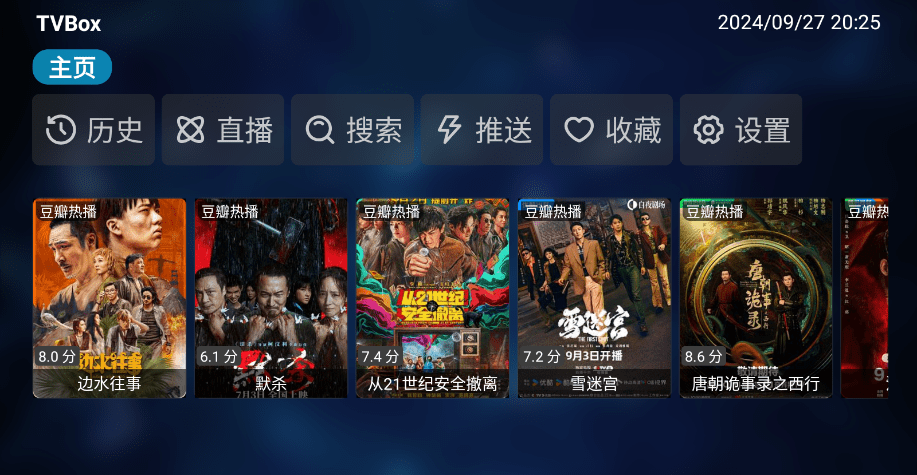The width and height of the screenshot is (917, 475).
Task: Tap the 推送 push button
Action: click(x=481, y=130)
